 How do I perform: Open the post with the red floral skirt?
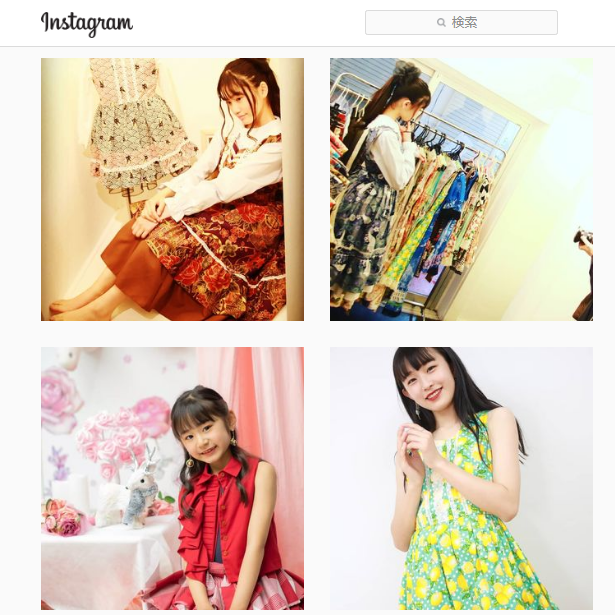pos(172,189)
